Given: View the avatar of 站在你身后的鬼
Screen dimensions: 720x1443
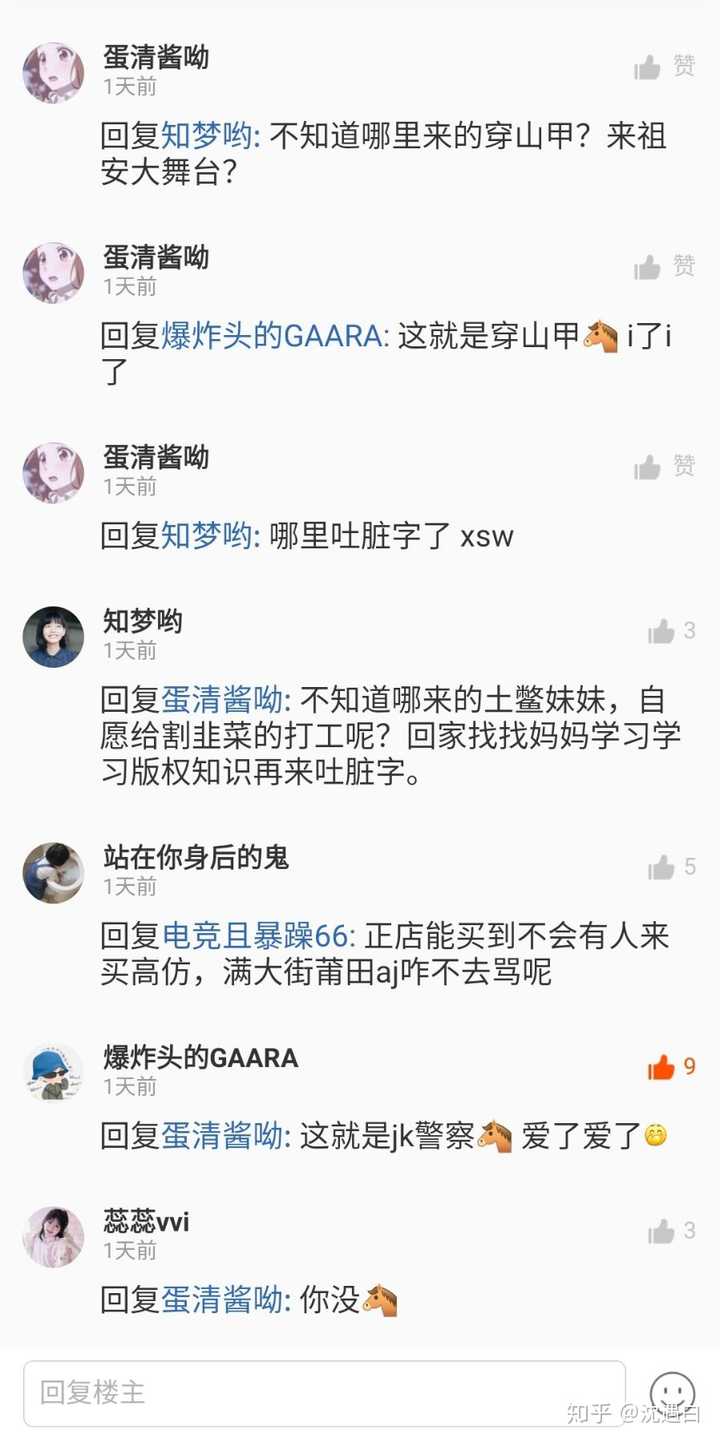Looking at the screenshot, I should 53,872.
